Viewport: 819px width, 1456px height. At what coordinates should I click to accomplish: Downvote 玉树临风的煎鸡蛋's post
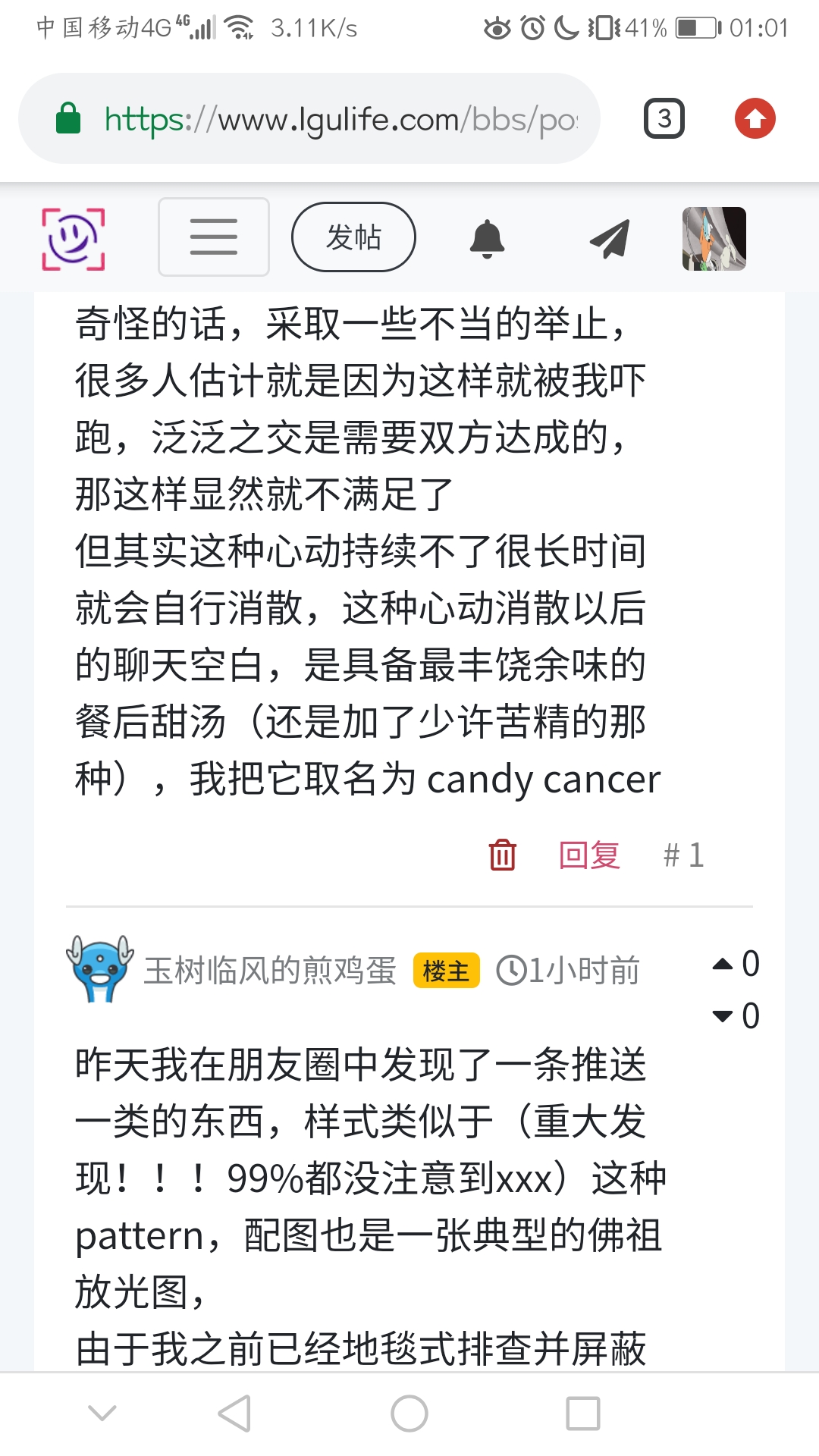723,1016
